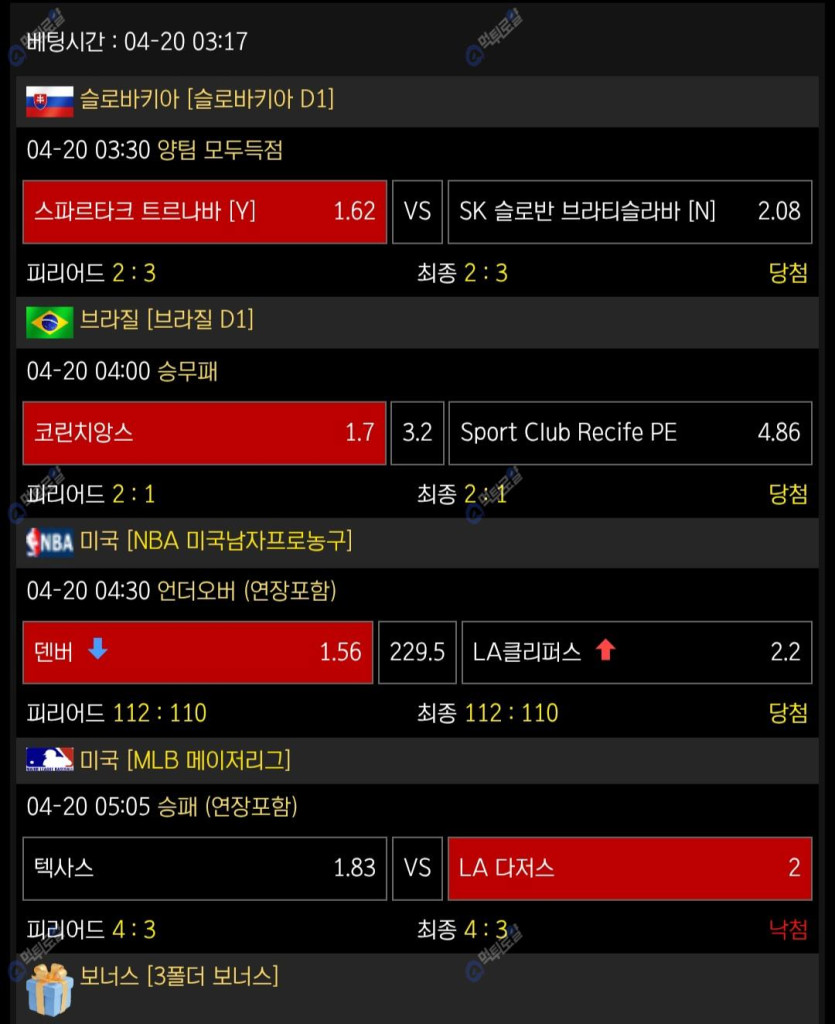Pick Sport Club Recife PE at 4.86
The width and height of the screenshot is (835, 1024).
point(629,432)
